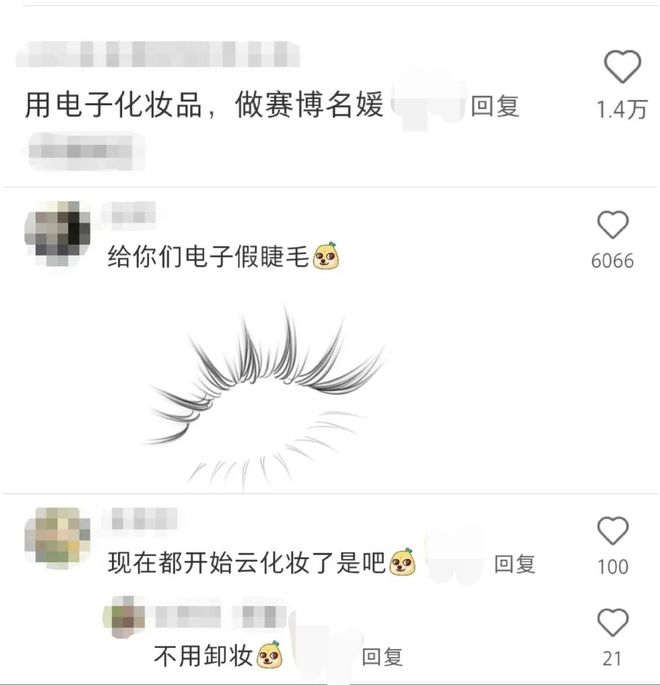Reply to the '云化妆' comment
660x685 pixels.
pyautogui.click(x=515, y=564)
